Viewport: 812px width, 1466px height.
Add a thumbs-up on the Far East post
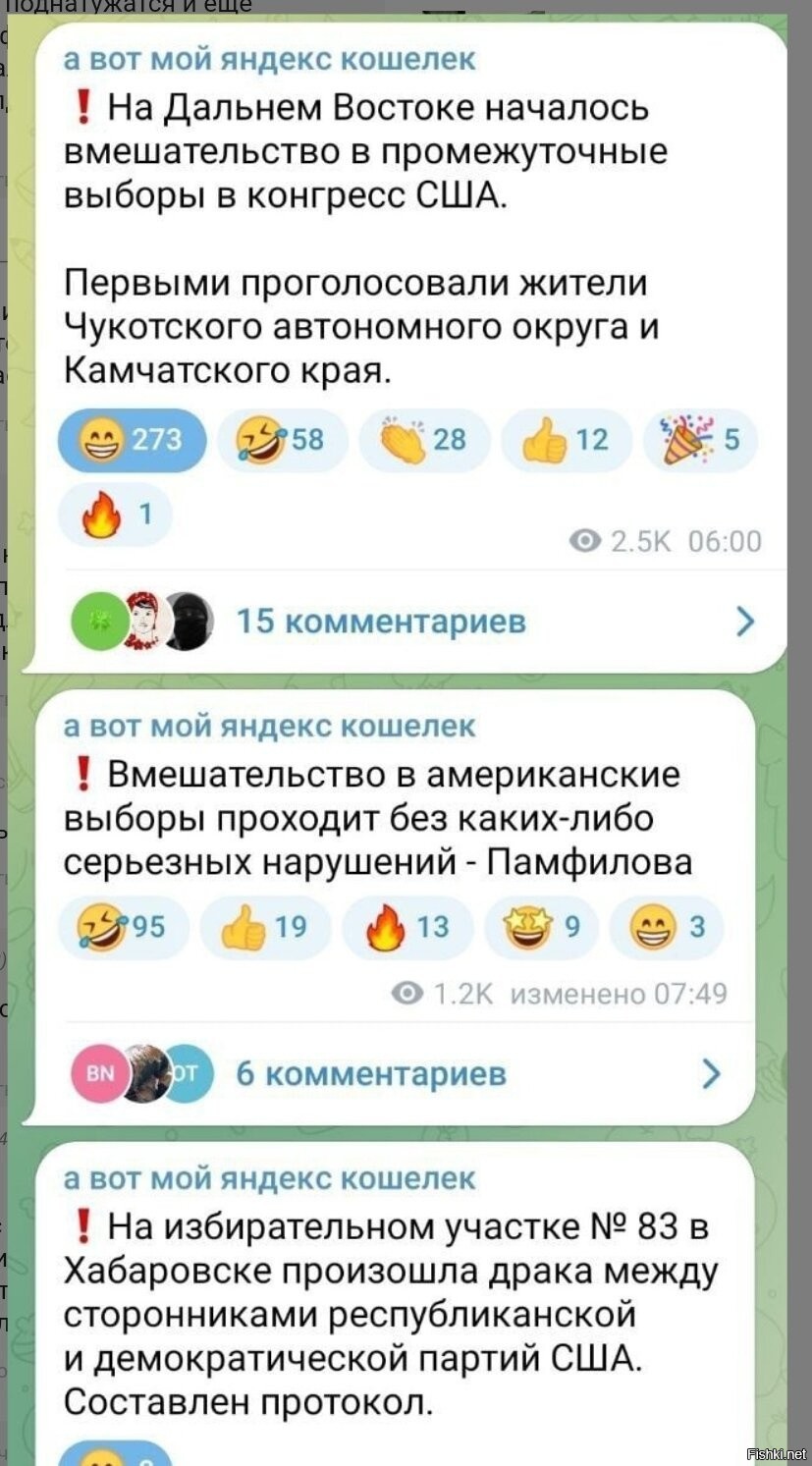[566, 439]
